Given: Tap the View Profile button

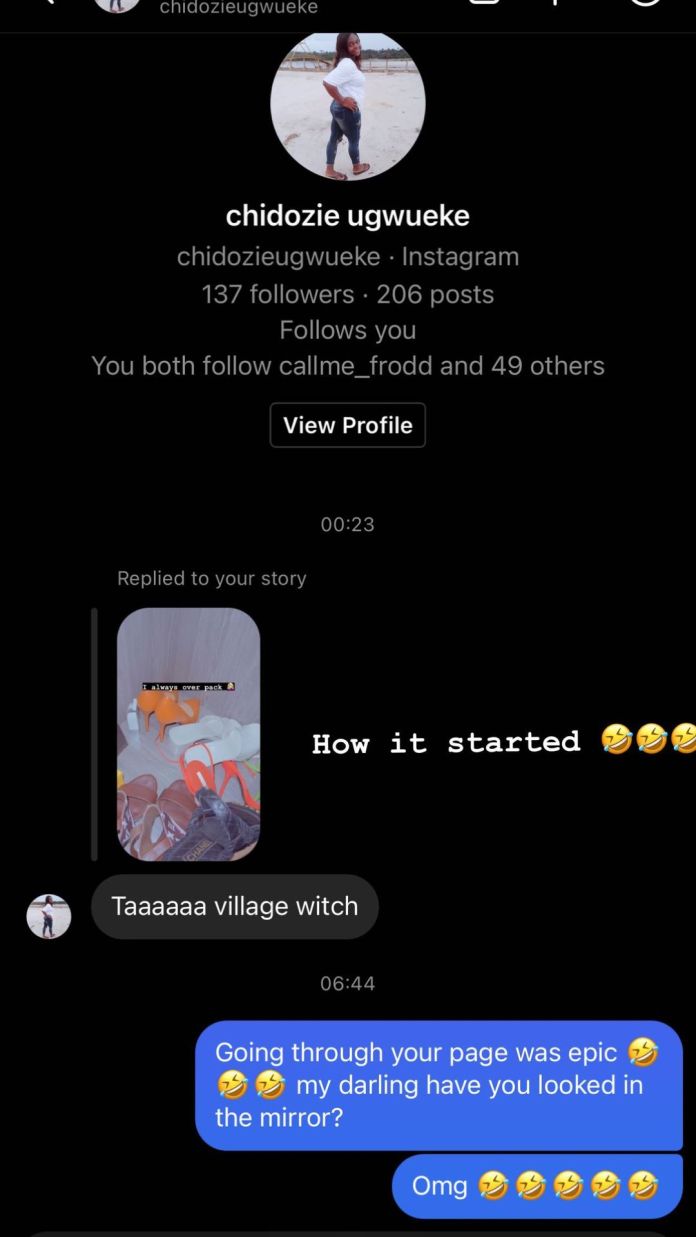Looking at the screenshot, I should coord(347,425).
